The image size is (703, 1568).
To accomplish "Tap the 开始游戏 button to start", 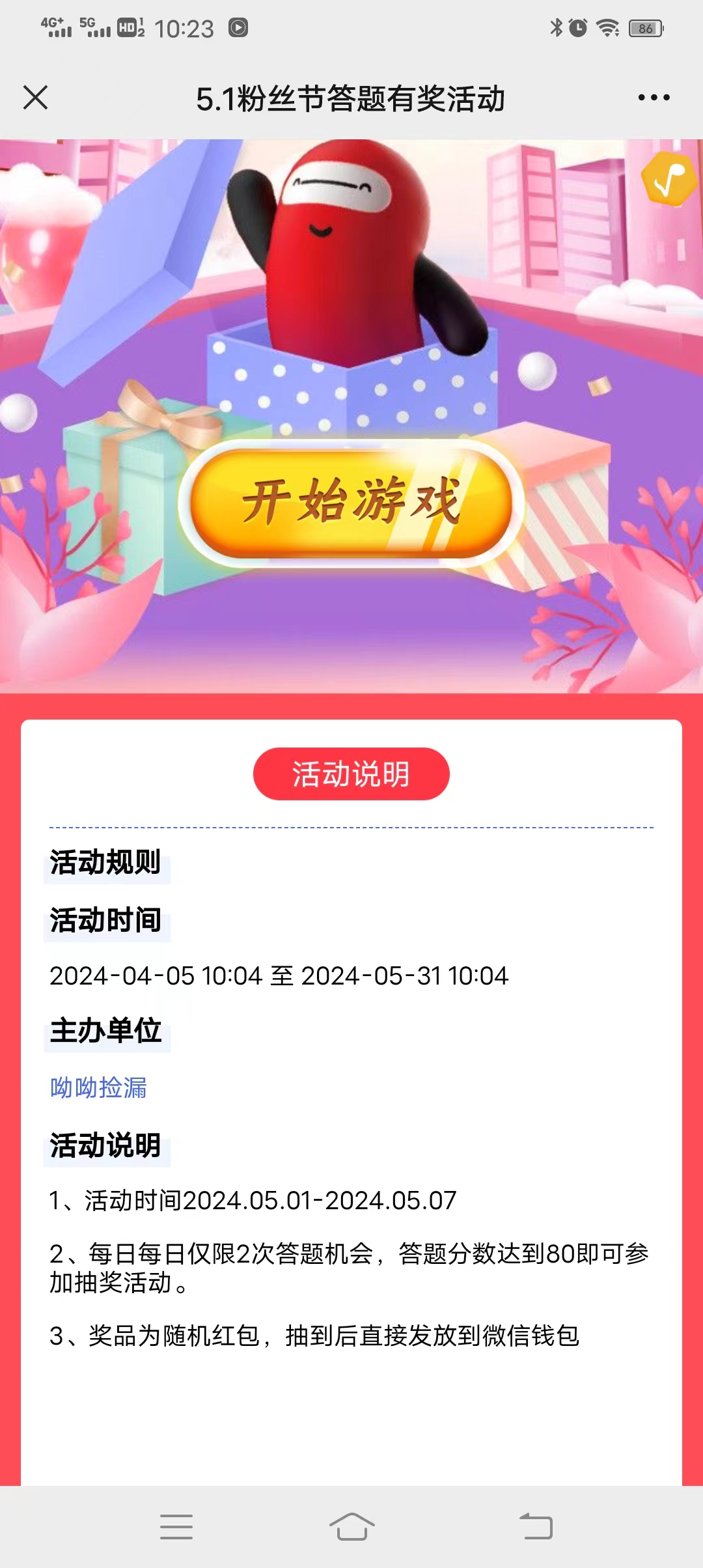I will point(351,502).
